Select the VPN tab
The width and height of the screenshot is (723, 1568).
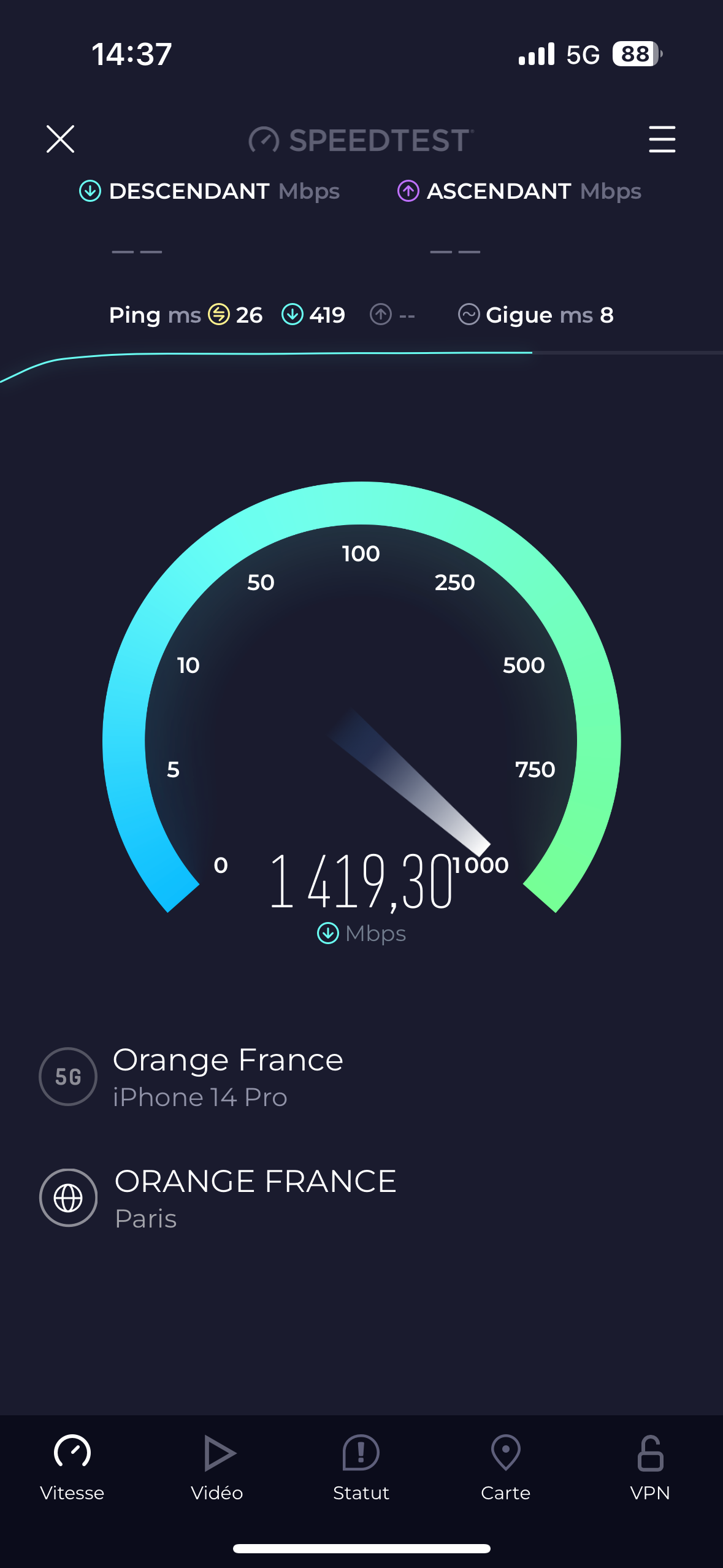click(x=650, y=1467)
